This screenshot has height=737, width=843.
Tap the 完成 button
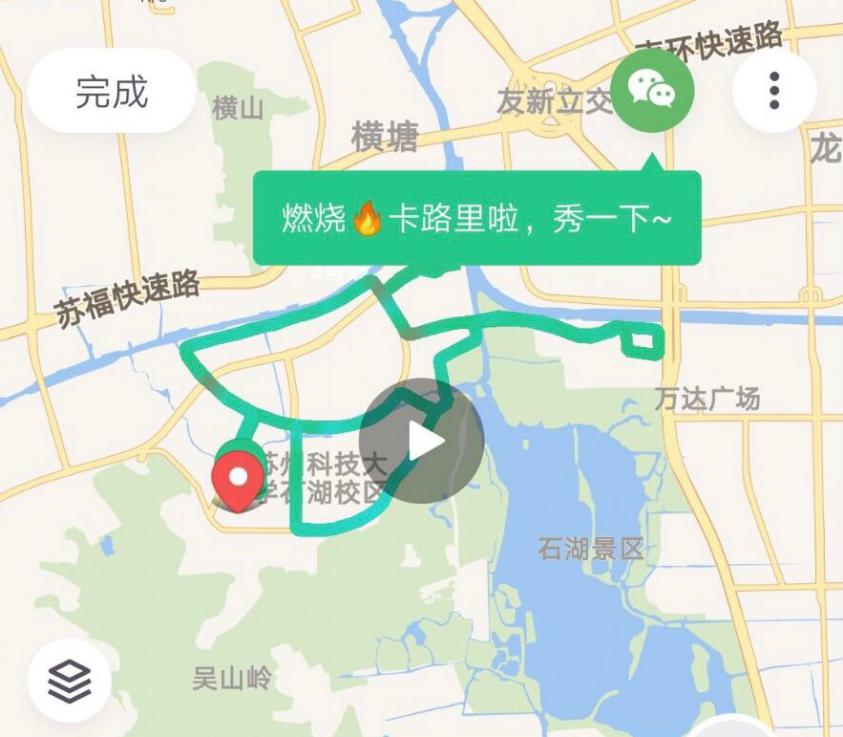pos(111,91)
